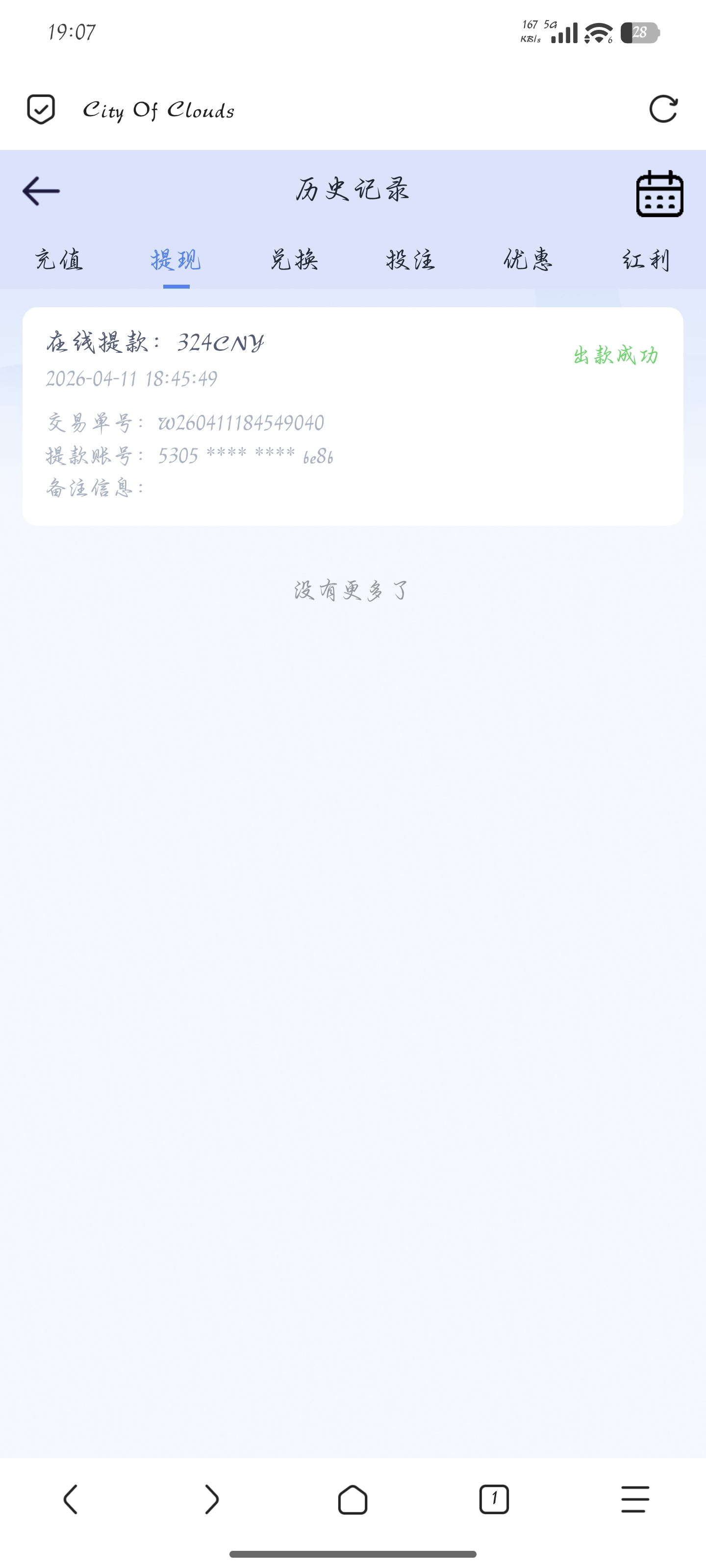The width and height of the screenshot is (706, 1568).
Task: Tap the masked withdrawal account 5305
Action: pyautogui.click(x=246, y=458)
